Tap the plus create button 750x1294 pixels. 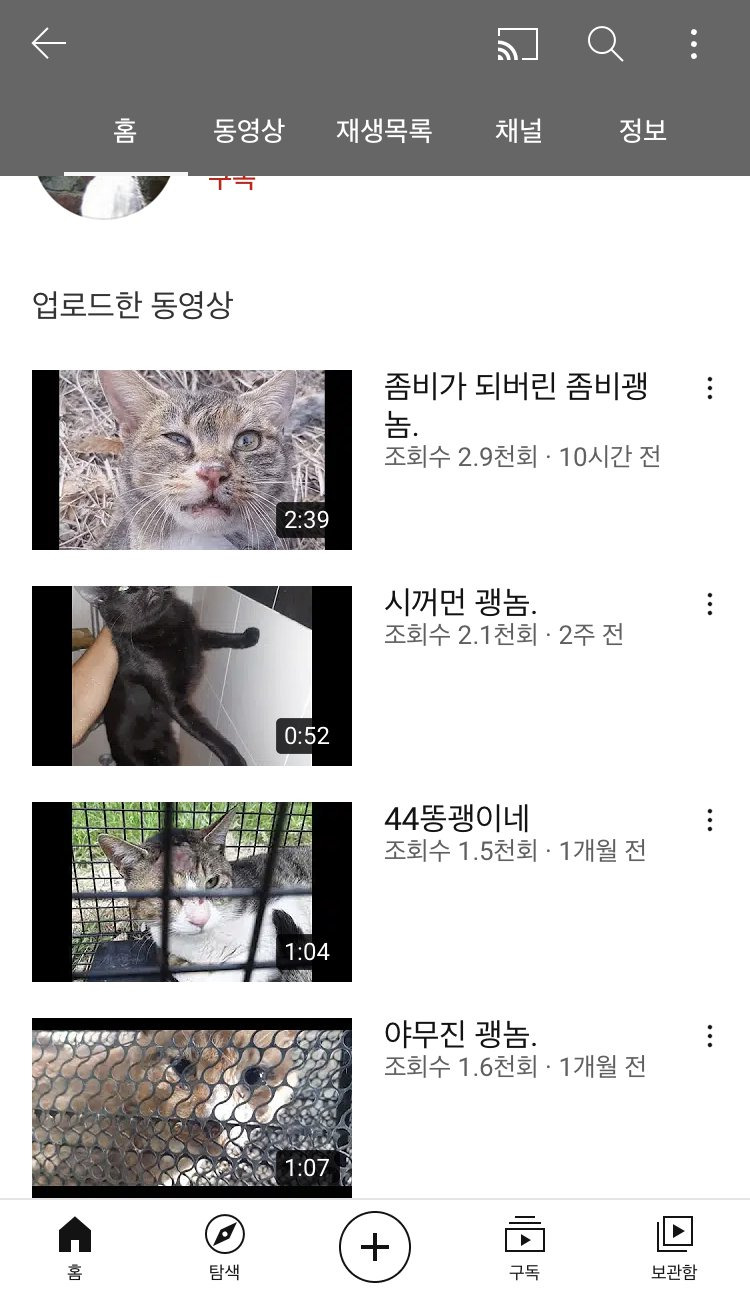click(x=375, y=1247)
